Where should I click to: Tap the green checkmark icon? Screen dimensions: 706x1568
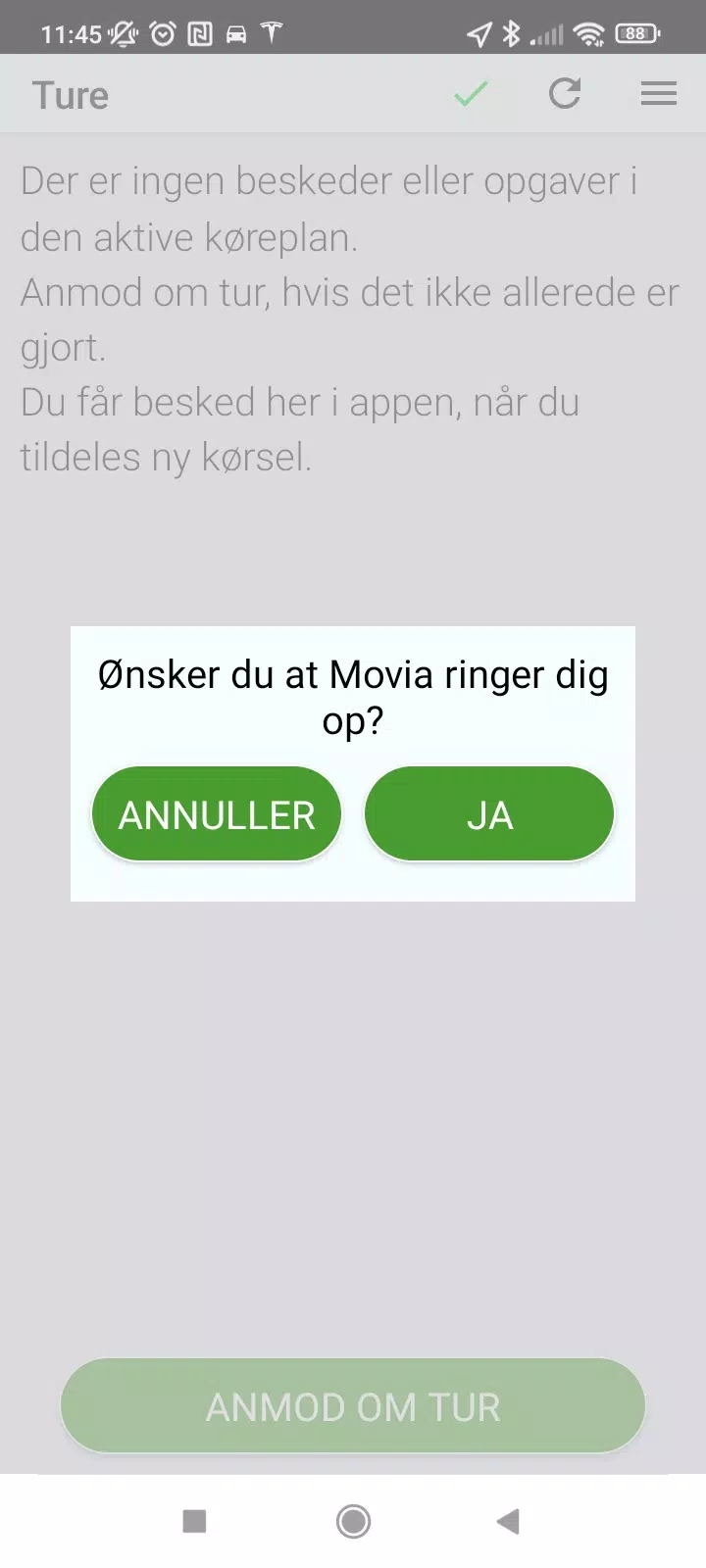[471, 95]
